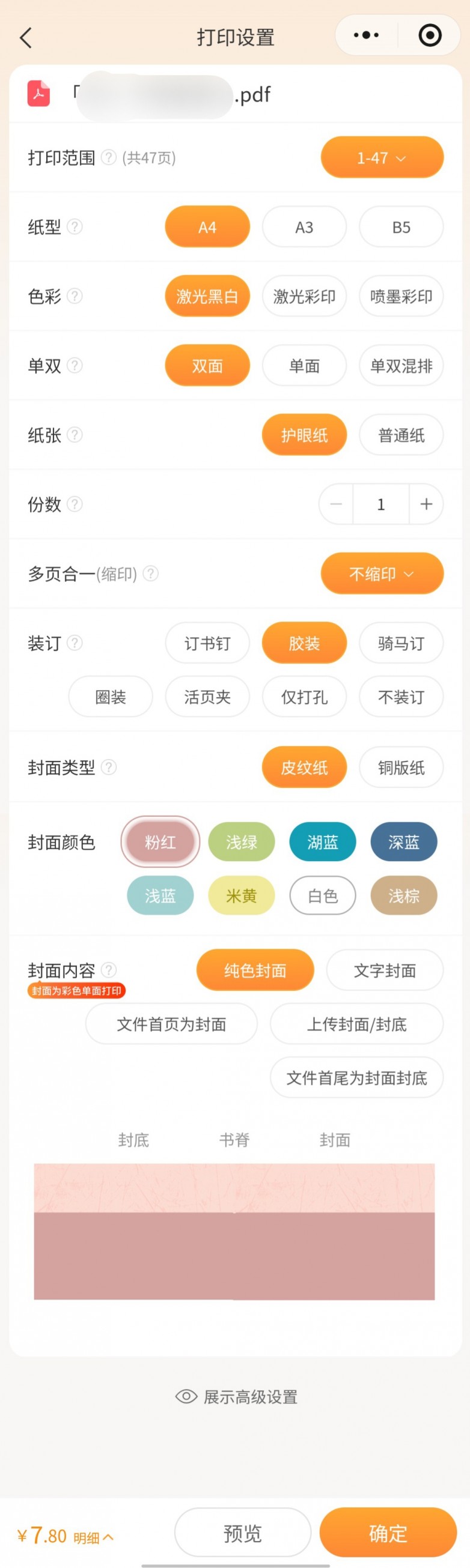The width and height of the screenshot is (470, 1568).
Task: Confirm settings with 确定
Action: pyautogui.click(x=387, y=1533)
